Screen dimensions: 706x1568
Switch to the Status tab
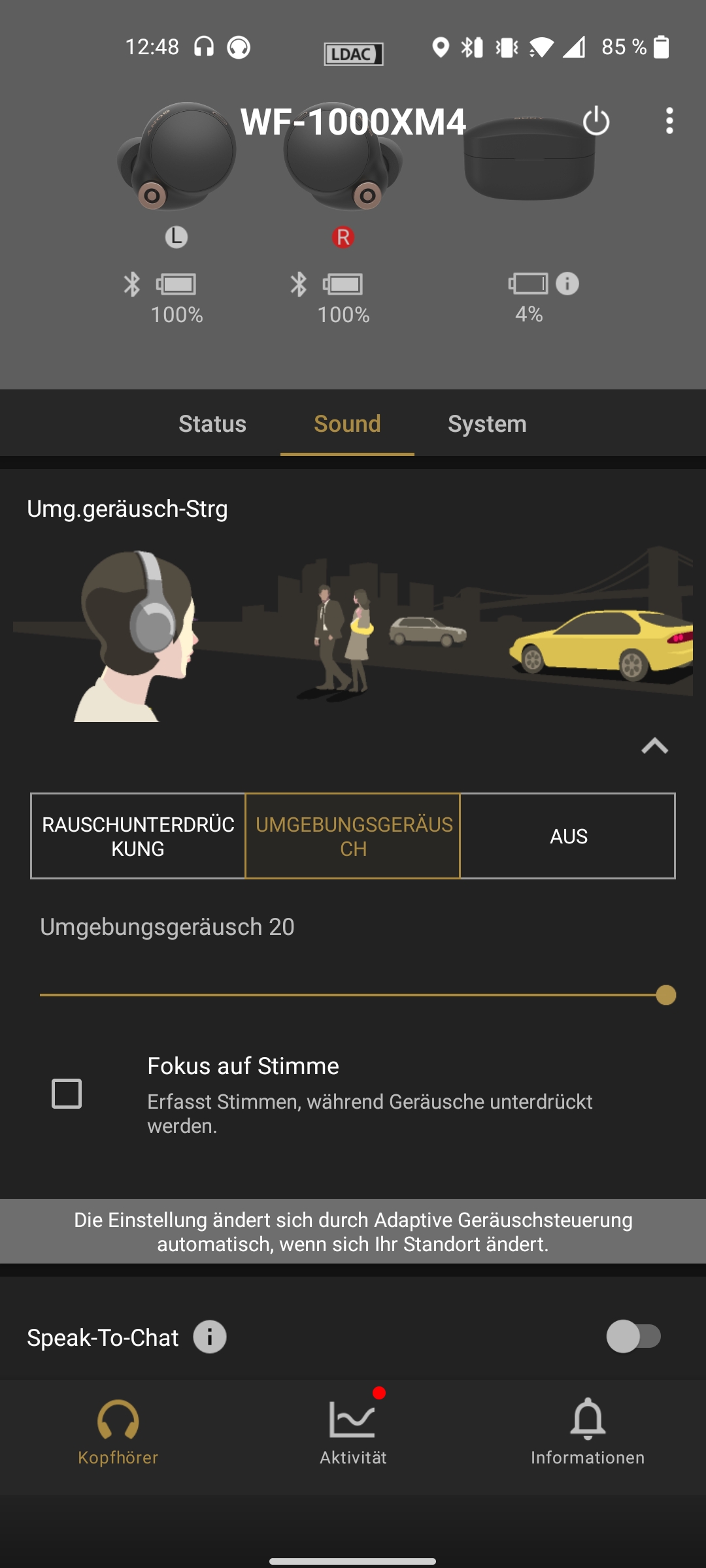pos(212,424)
